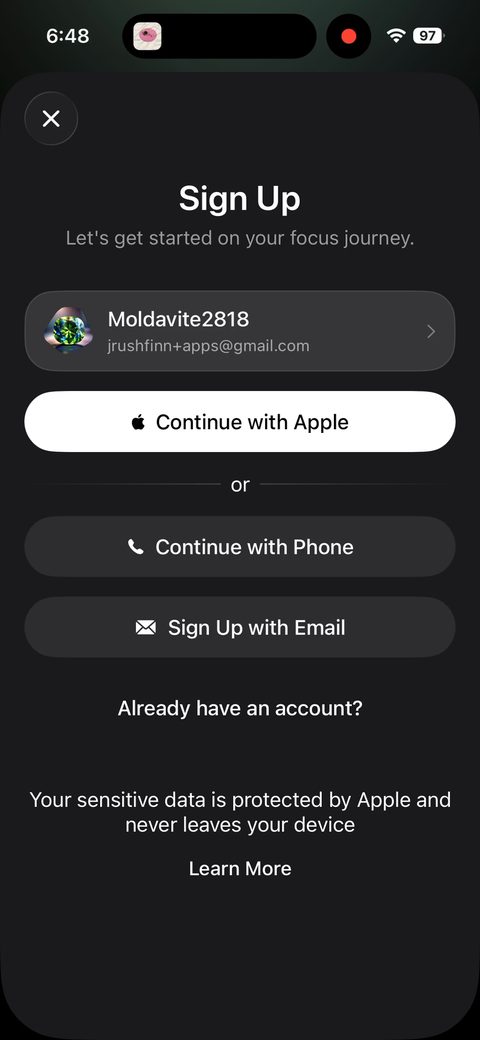The height and width of the screenshot is (1040, 480).
Task: Continue with Apple sign-in
Action: pyautogui.click(x=240, y=422)
